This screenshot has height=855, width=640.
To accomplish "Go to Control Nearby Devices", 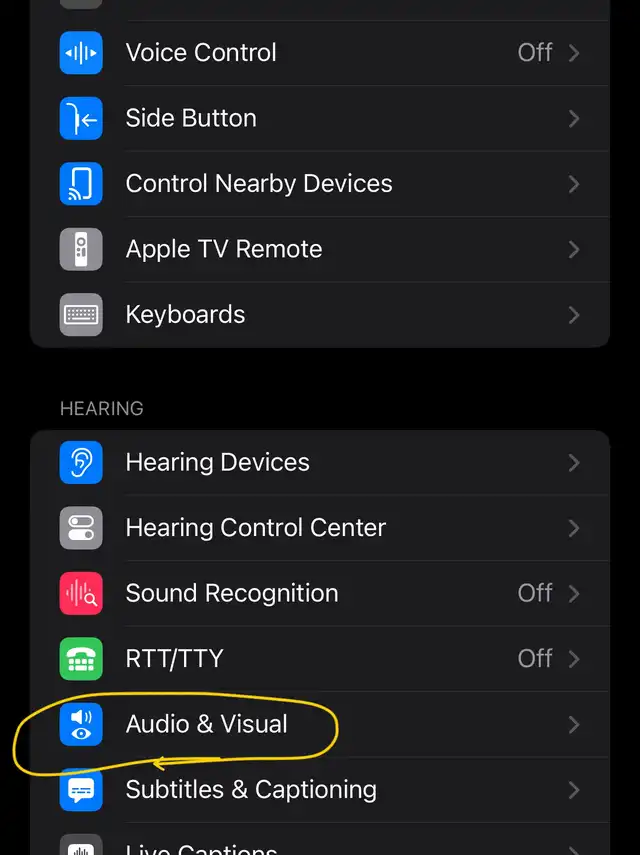I will tap(320, 184).
